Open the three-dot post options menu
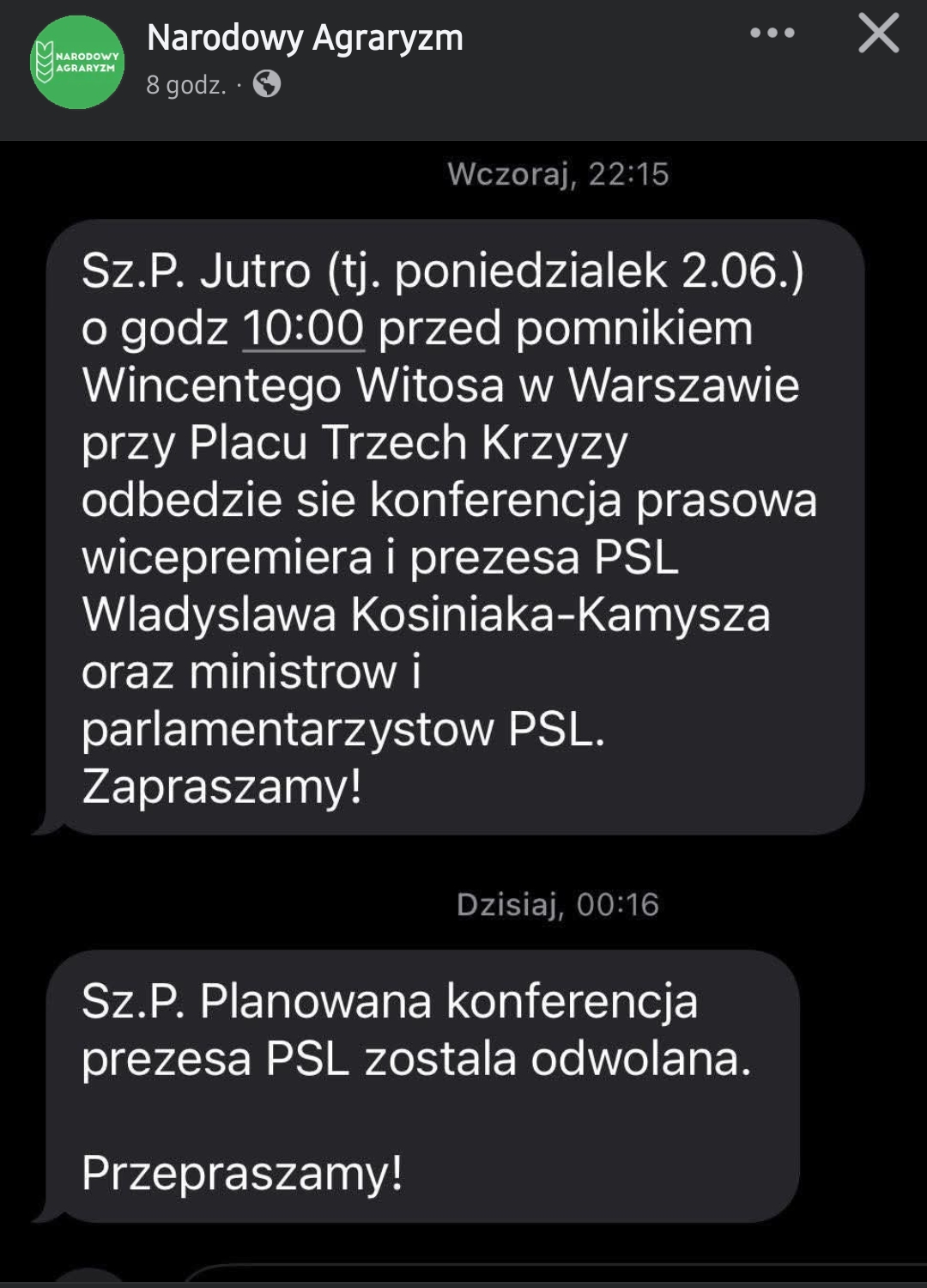927x1288 pixels. click(x=772, y=33)
